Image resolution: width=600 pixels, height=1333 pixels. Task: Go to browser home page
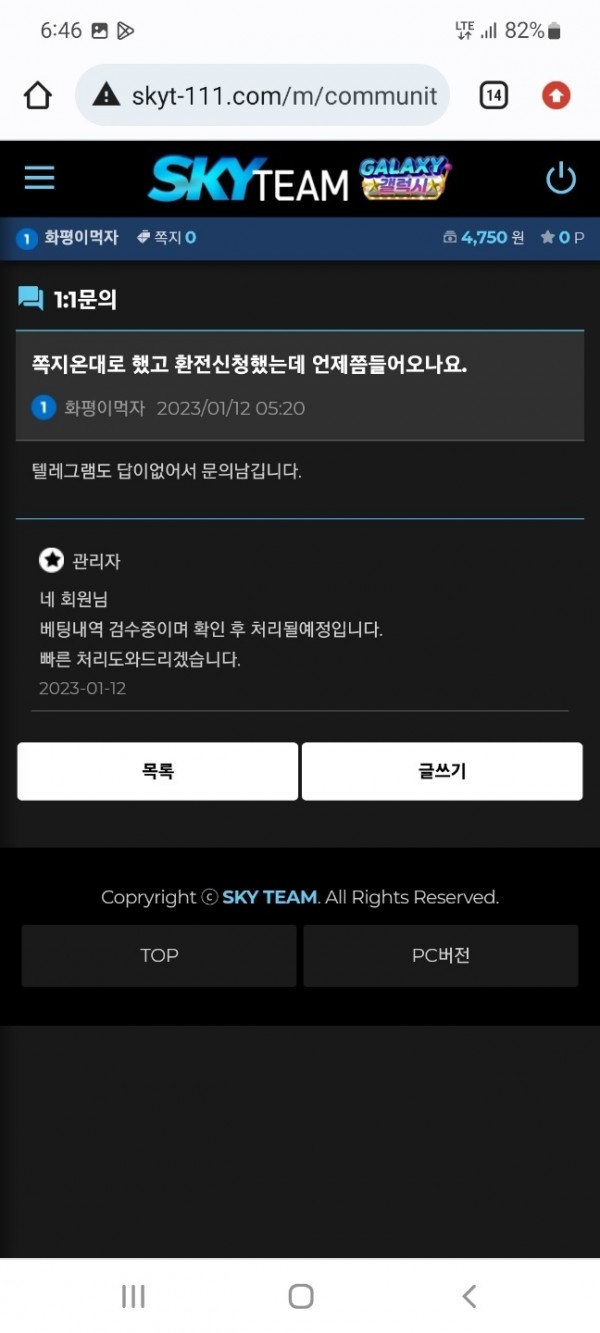pos(37,96)
